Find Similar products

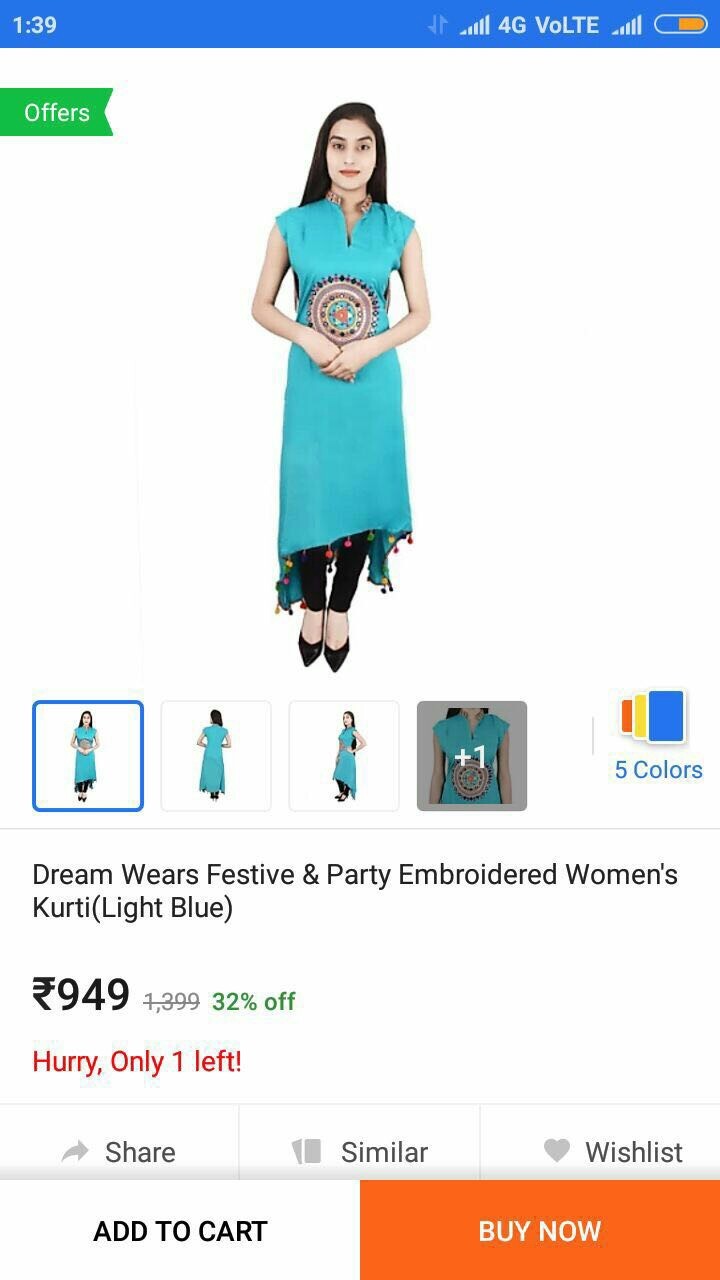(360, 1151)
